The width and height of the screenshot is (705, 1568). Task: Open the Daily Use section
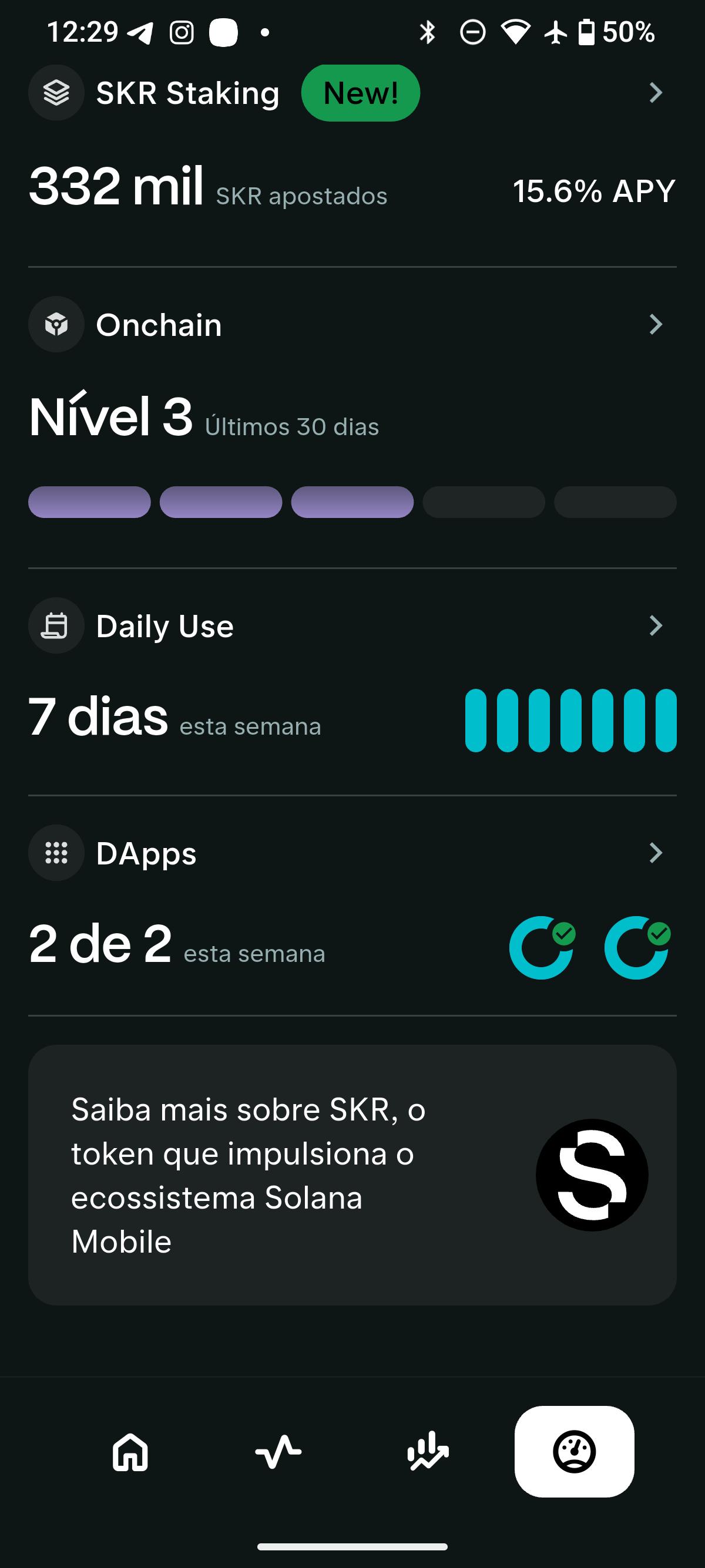pos(352,625)
